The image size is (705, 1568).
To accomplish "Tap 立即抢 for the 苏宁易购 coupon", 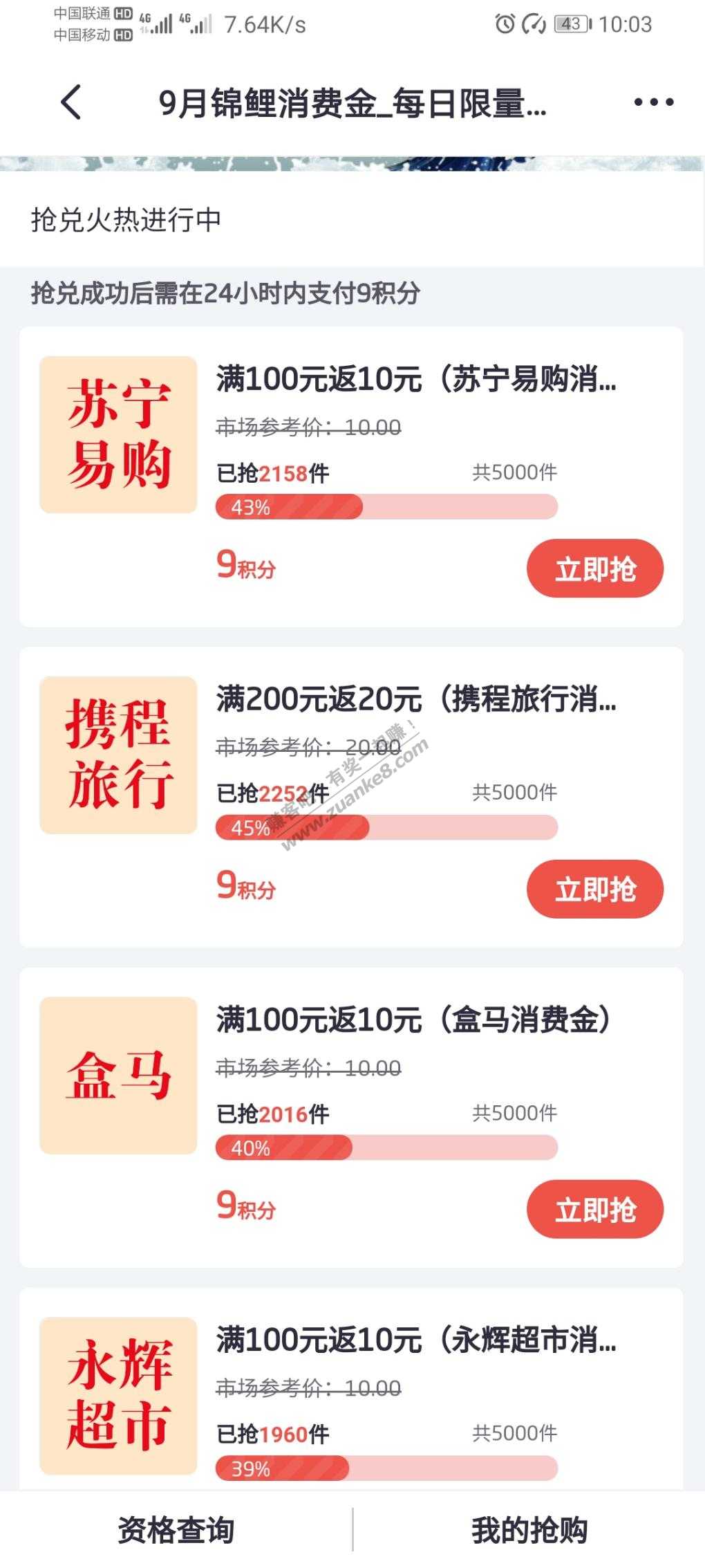I will click(x=594, y=569).
